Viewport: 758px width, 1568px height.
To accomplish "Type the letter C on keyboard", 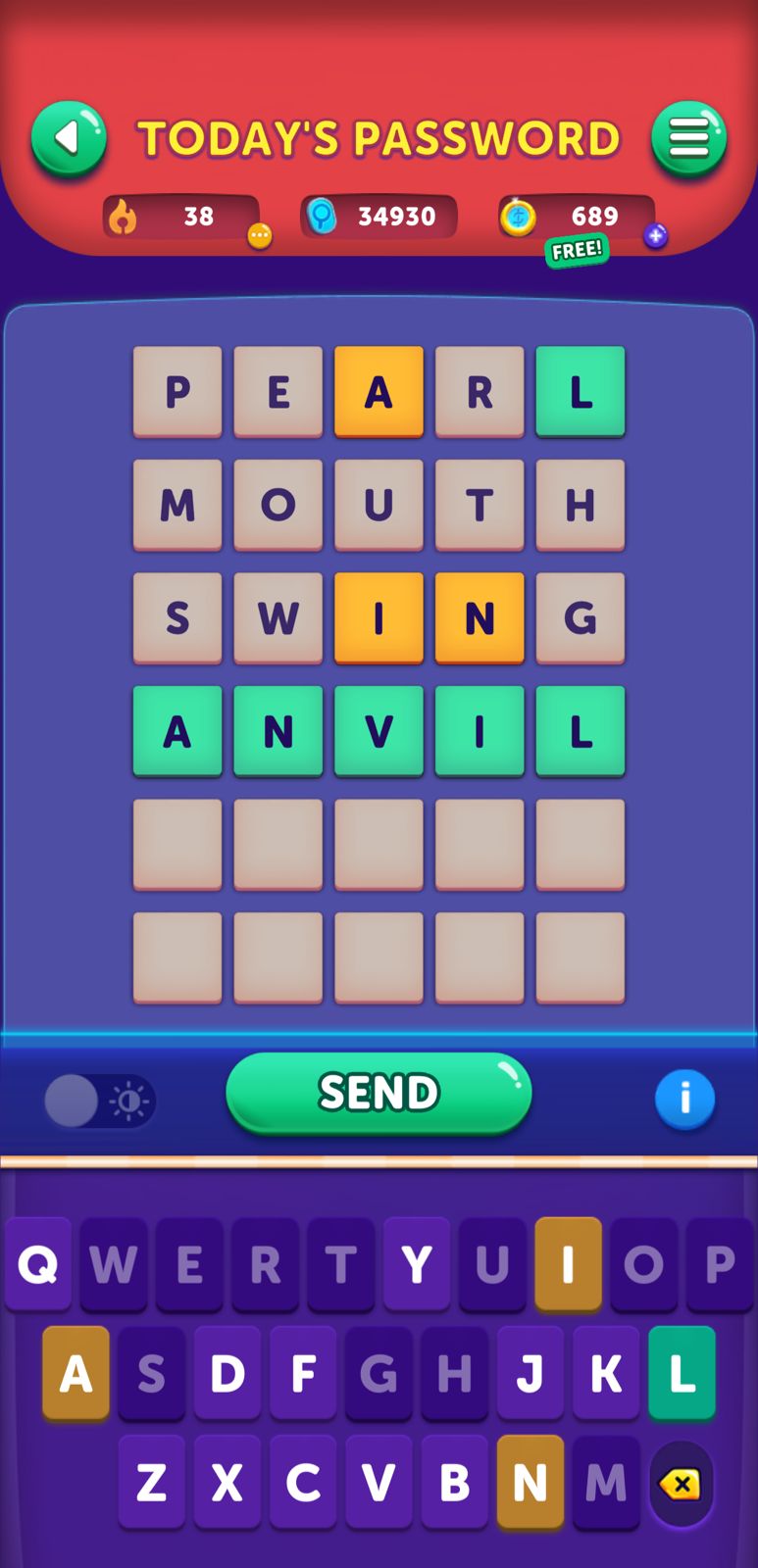I will 303,1482.
